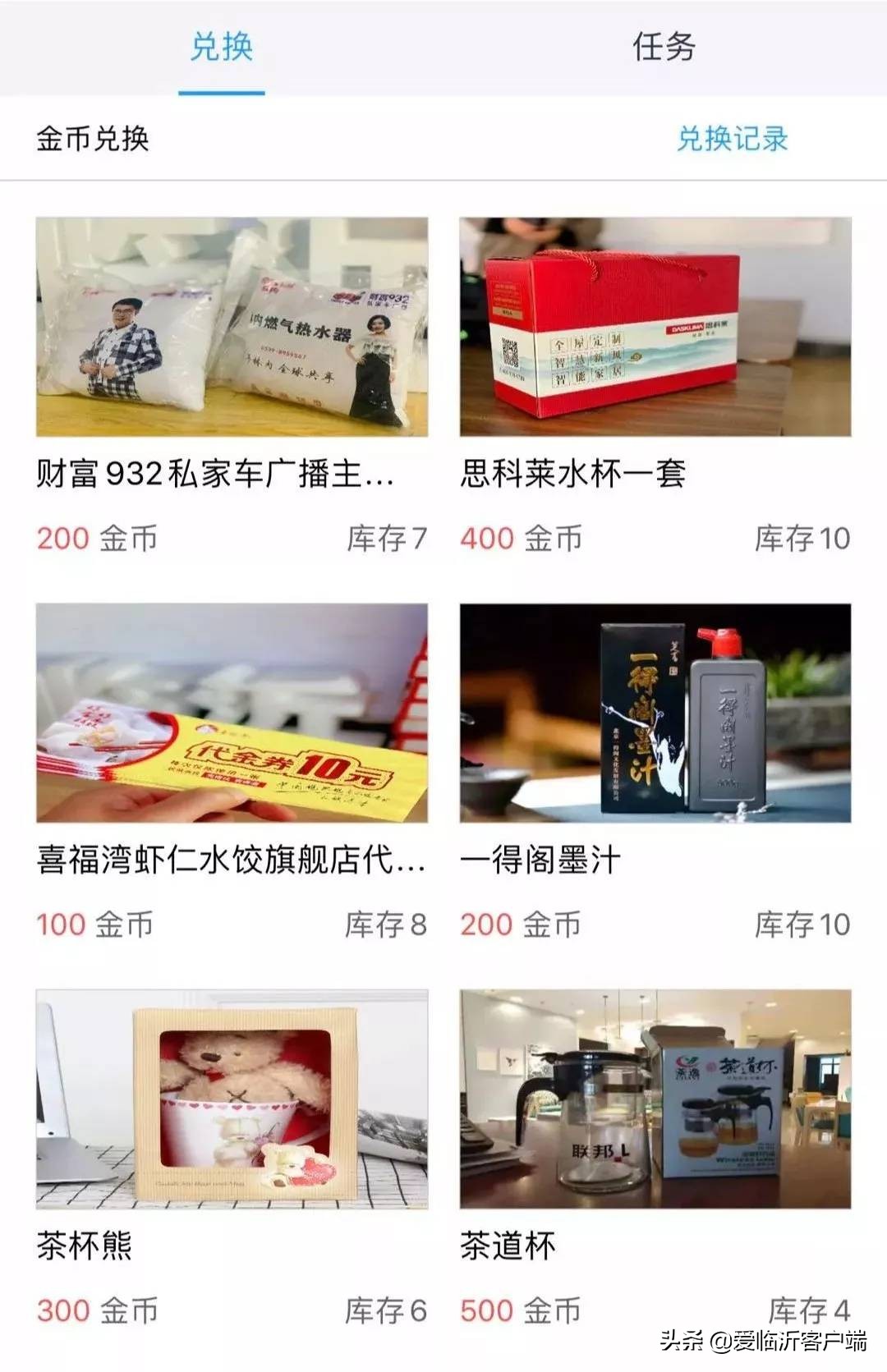Open the 喜福湾虾仁水饺旗舰店代 listing title
The height and width of the screenshot is (1372, 887).
pos(231,859)
